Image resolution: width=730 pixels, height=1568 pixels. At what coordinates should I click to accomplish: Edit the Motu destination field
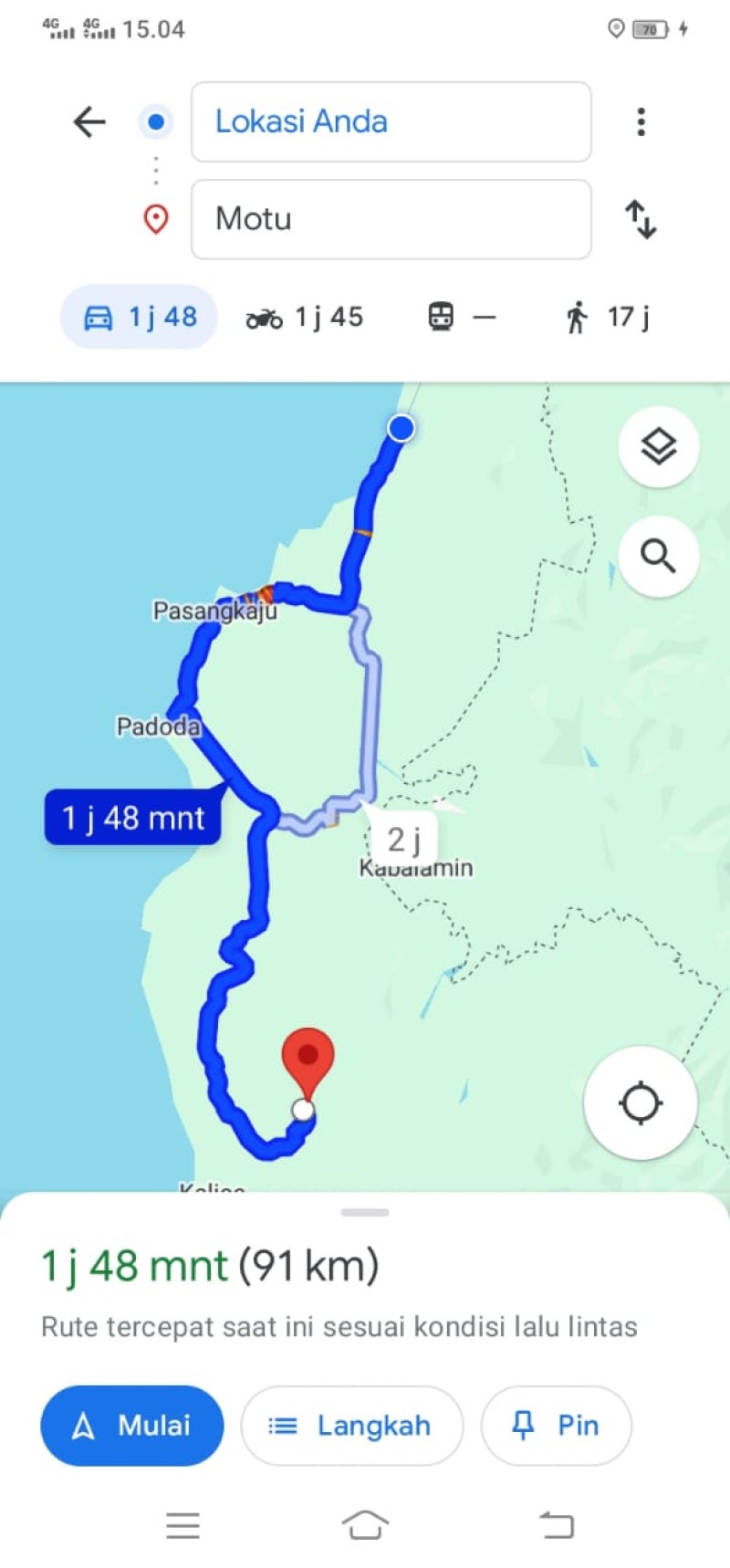391,219
